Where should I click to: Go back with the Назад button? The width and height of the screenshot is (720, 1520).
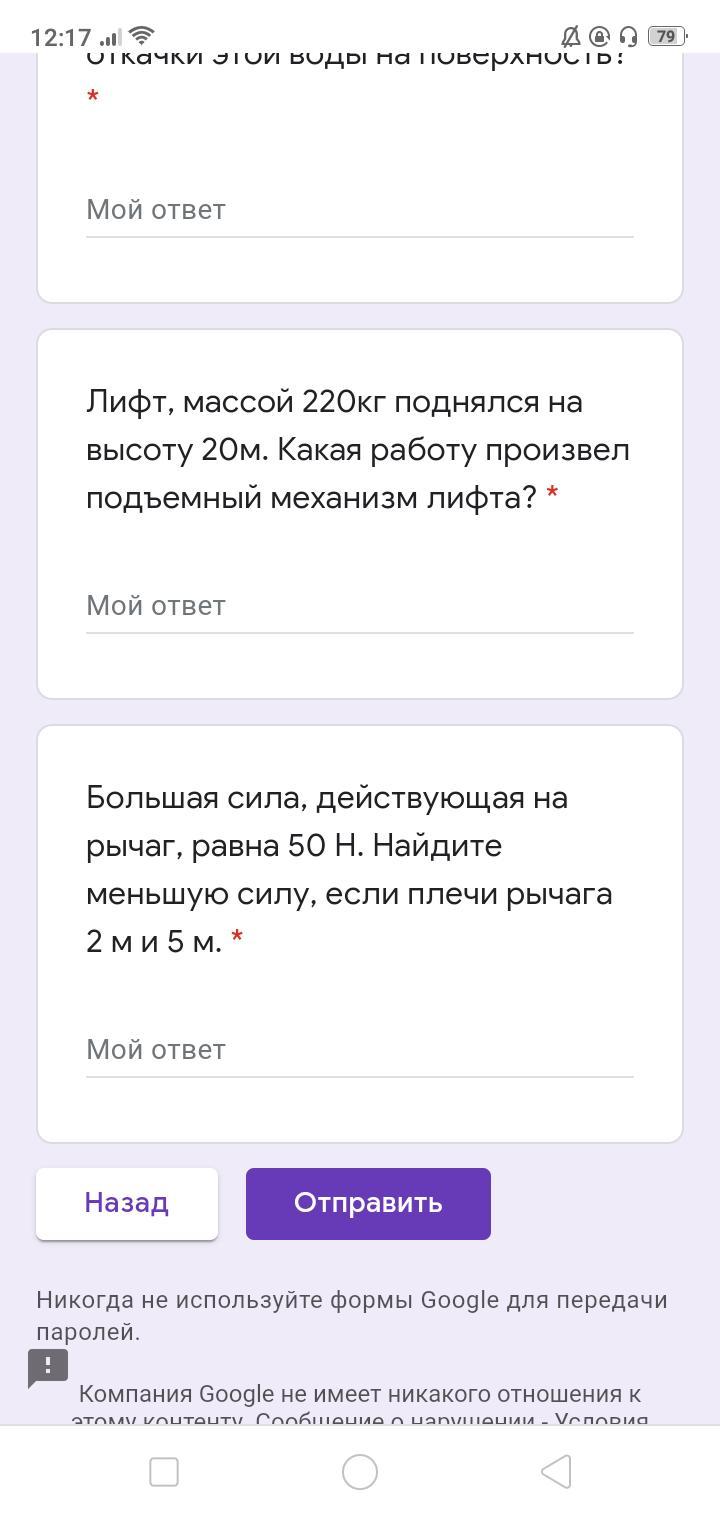click(x=127, y=1203)
